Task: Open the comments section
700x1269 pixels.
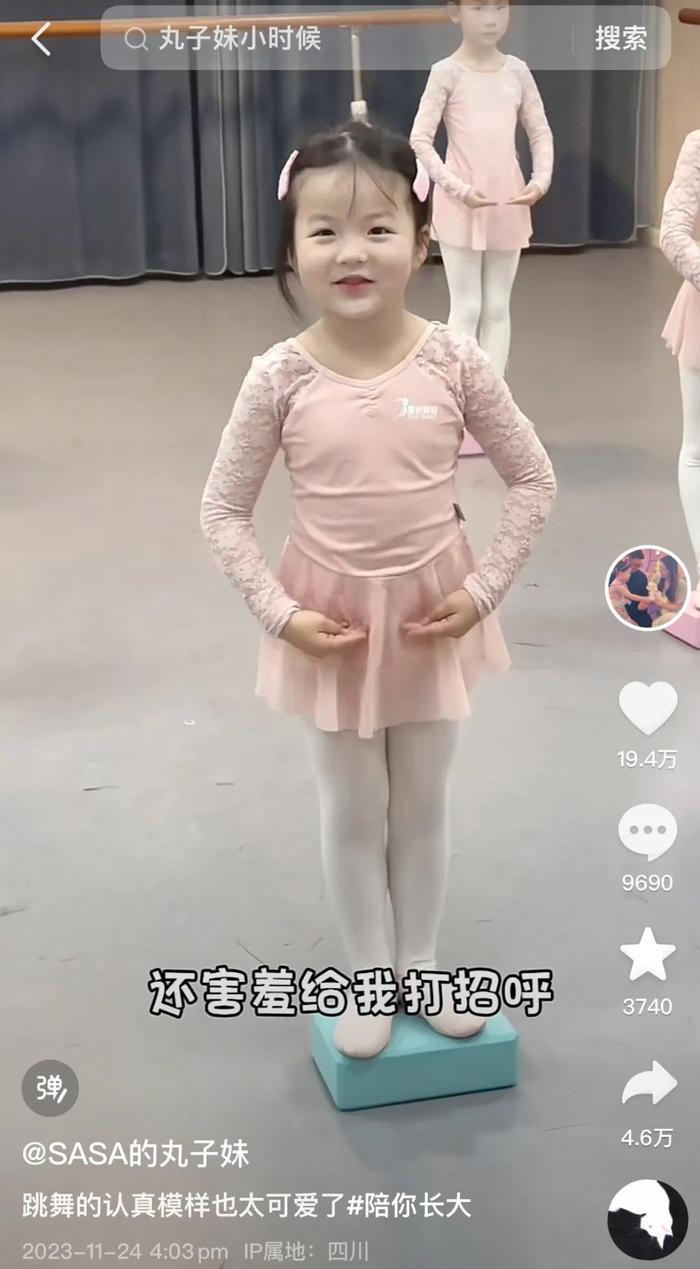Action: pos(647,832)
